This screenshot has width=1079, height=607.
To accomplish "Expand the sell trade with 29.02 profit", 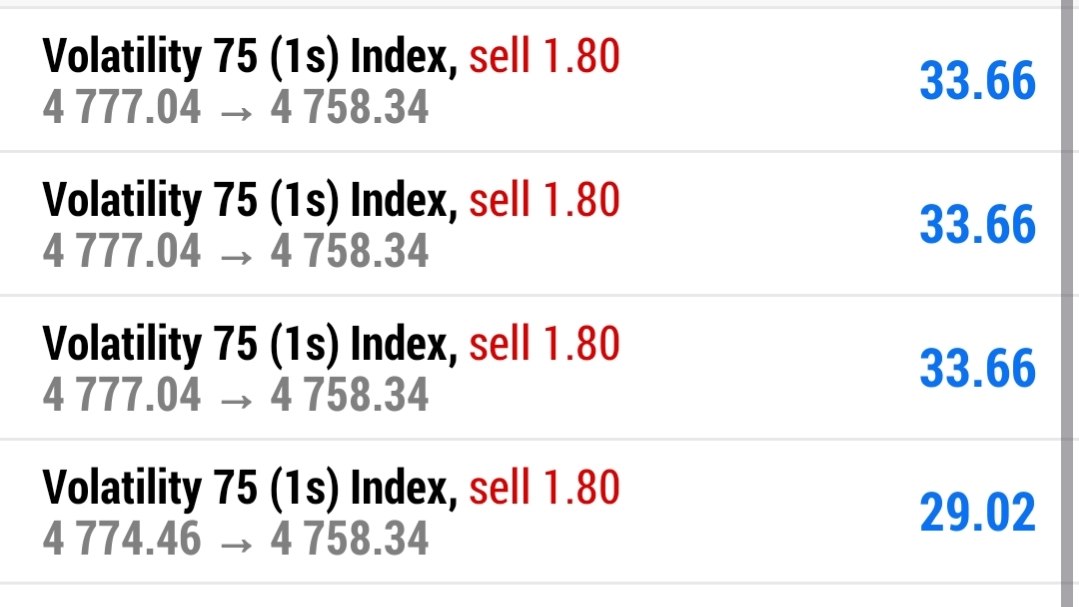I will (x=531, y=511).
